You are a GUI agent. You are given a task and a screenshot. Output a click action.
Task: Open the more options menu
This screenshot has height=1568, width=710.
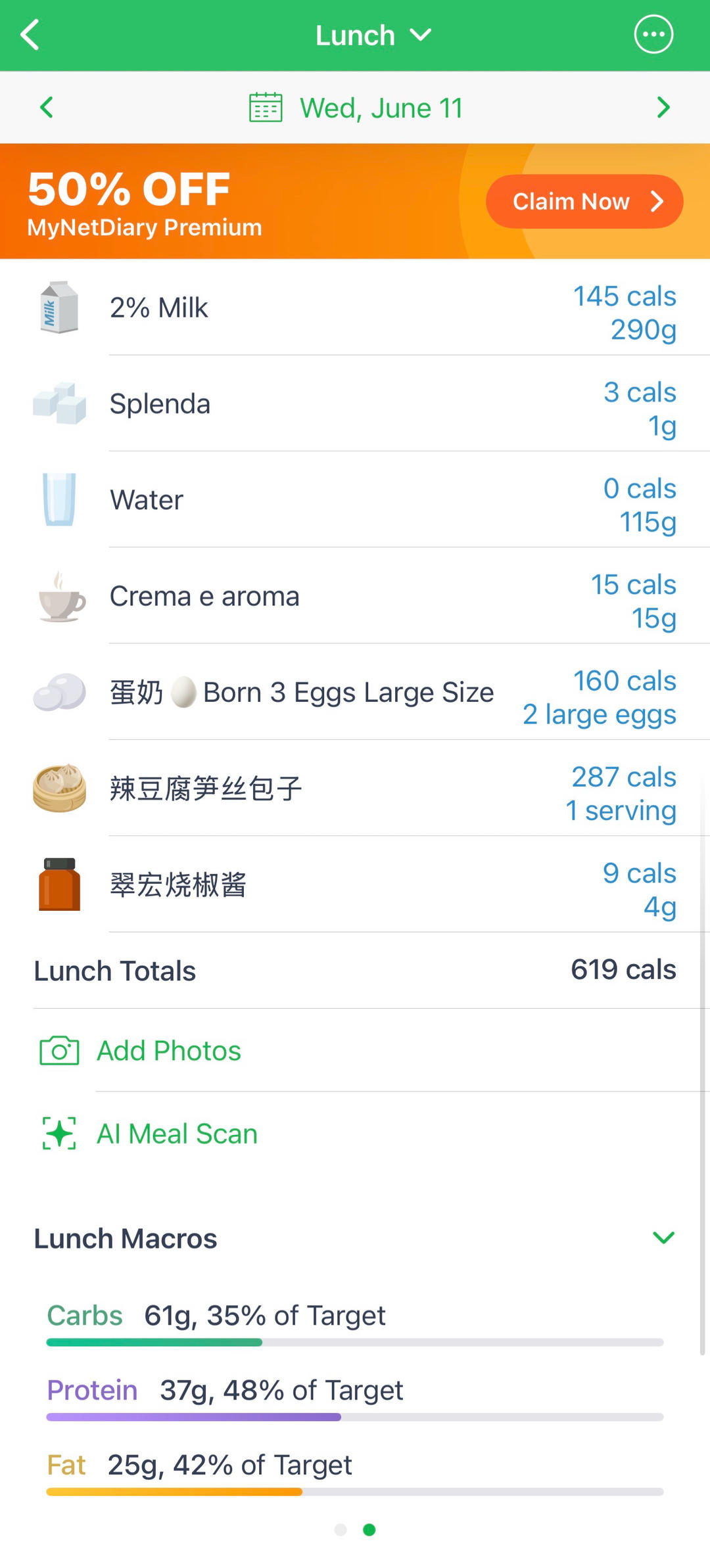tap(653, 35)
